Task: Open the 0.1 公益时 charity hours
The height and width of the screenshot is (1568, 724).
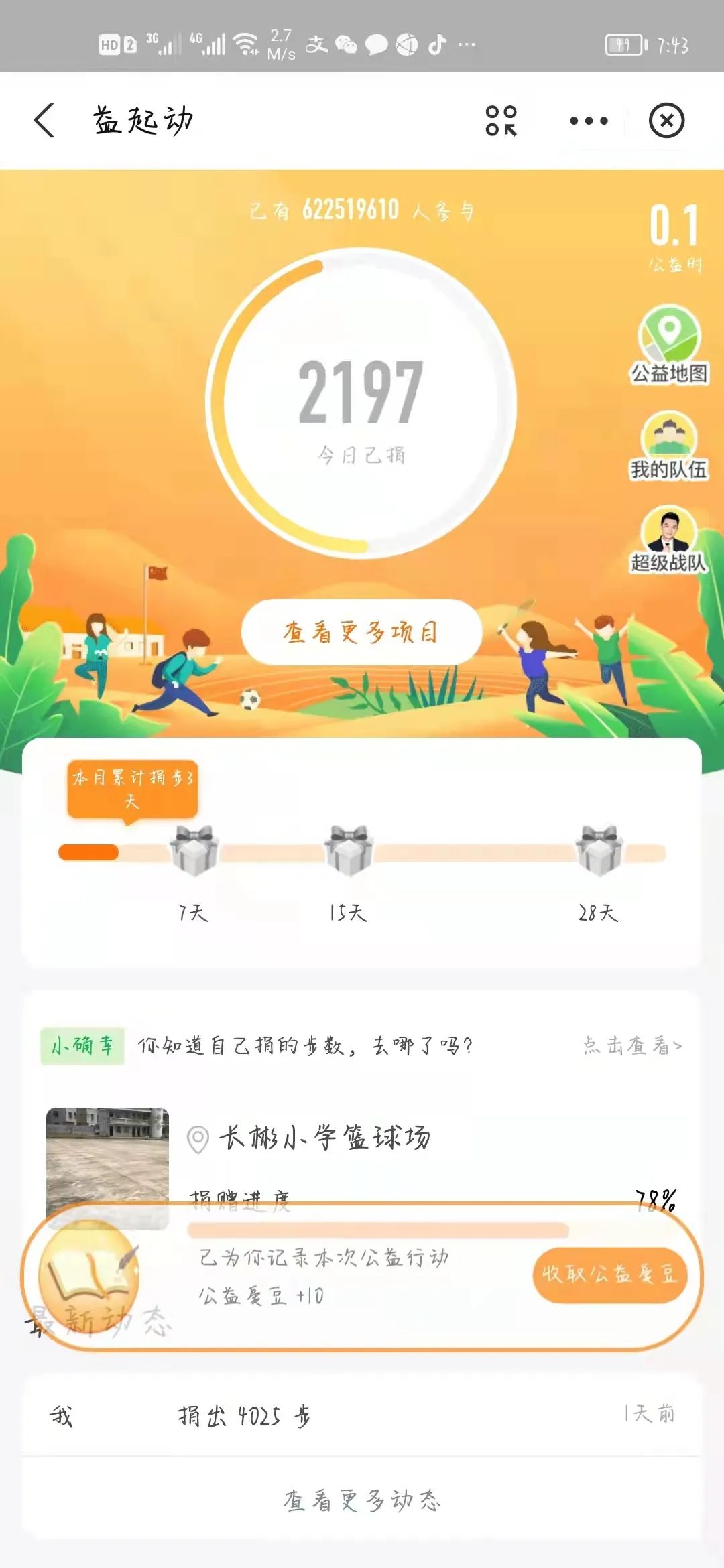Action: tap(674, 237)
